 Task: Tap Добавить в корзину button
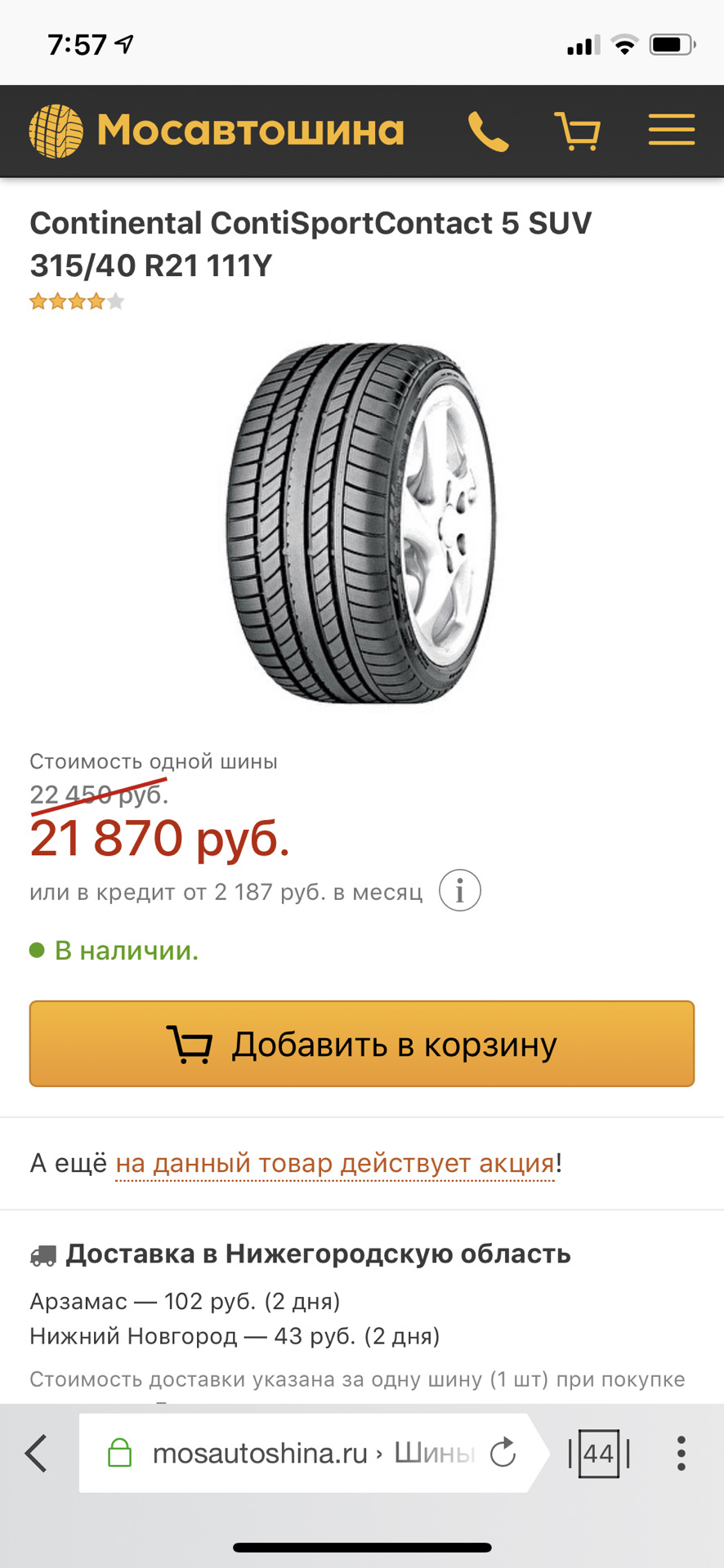tap(362, 1043)
